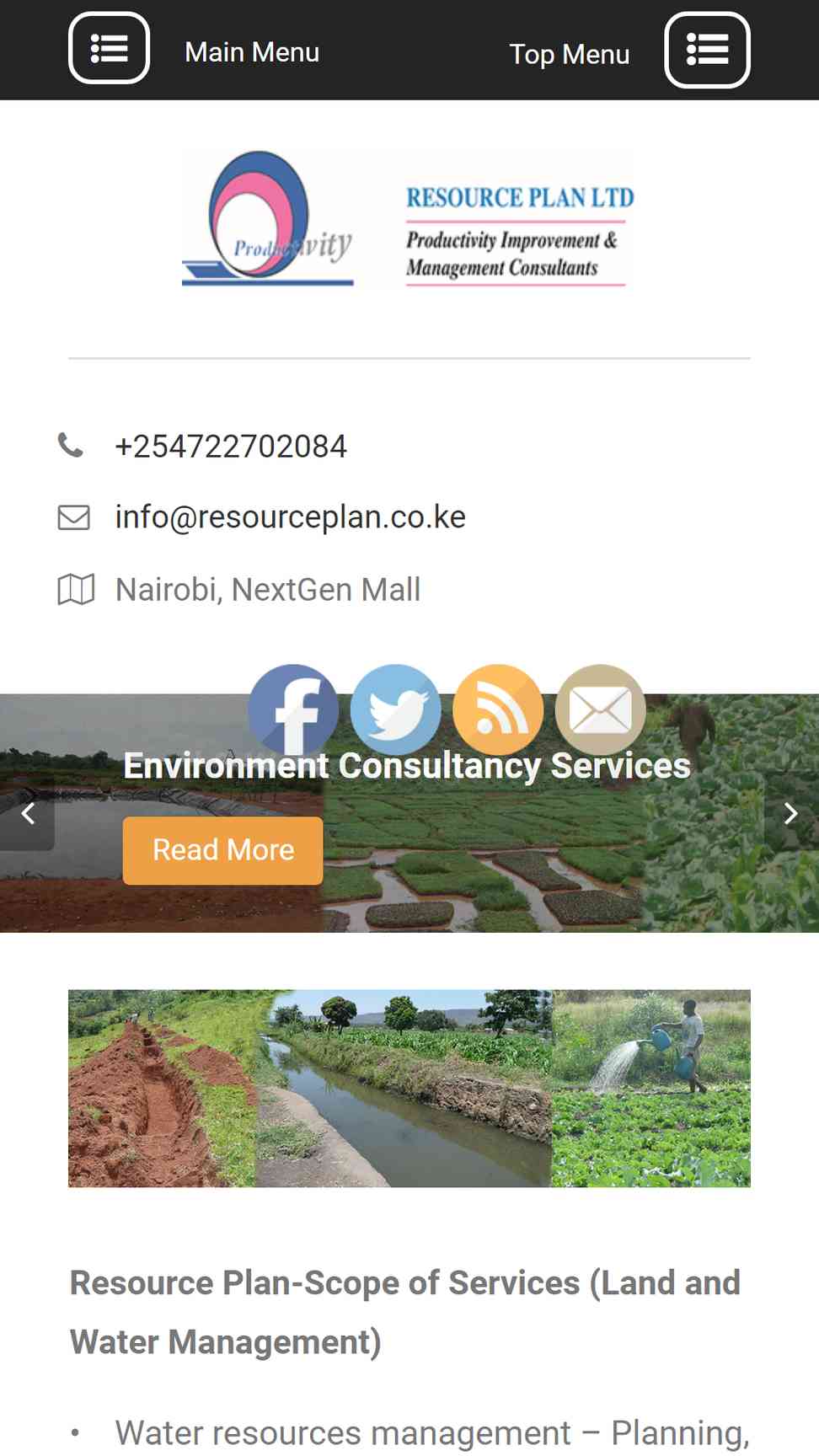The image size is (819, 1456).
Task: Open the Twitter social icon
Action: 396,709
